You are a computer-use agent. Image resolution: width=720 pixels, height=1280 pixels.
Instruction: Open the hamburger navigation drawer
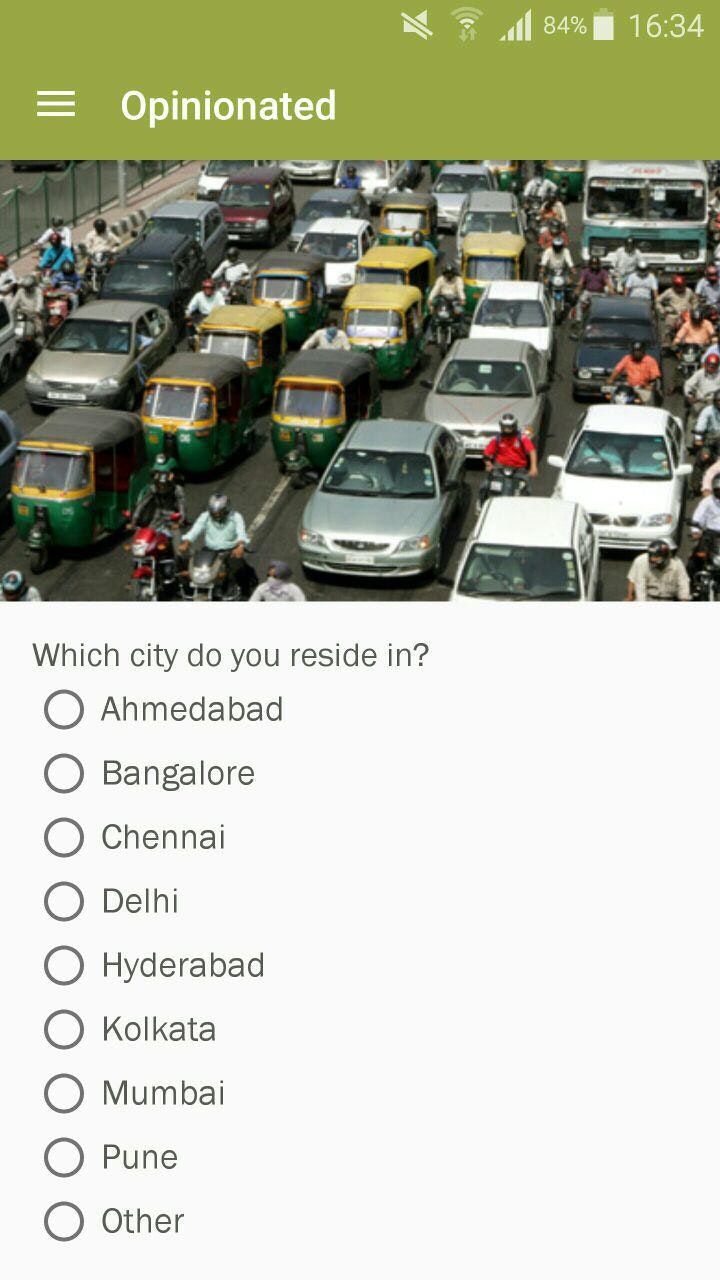56,105
